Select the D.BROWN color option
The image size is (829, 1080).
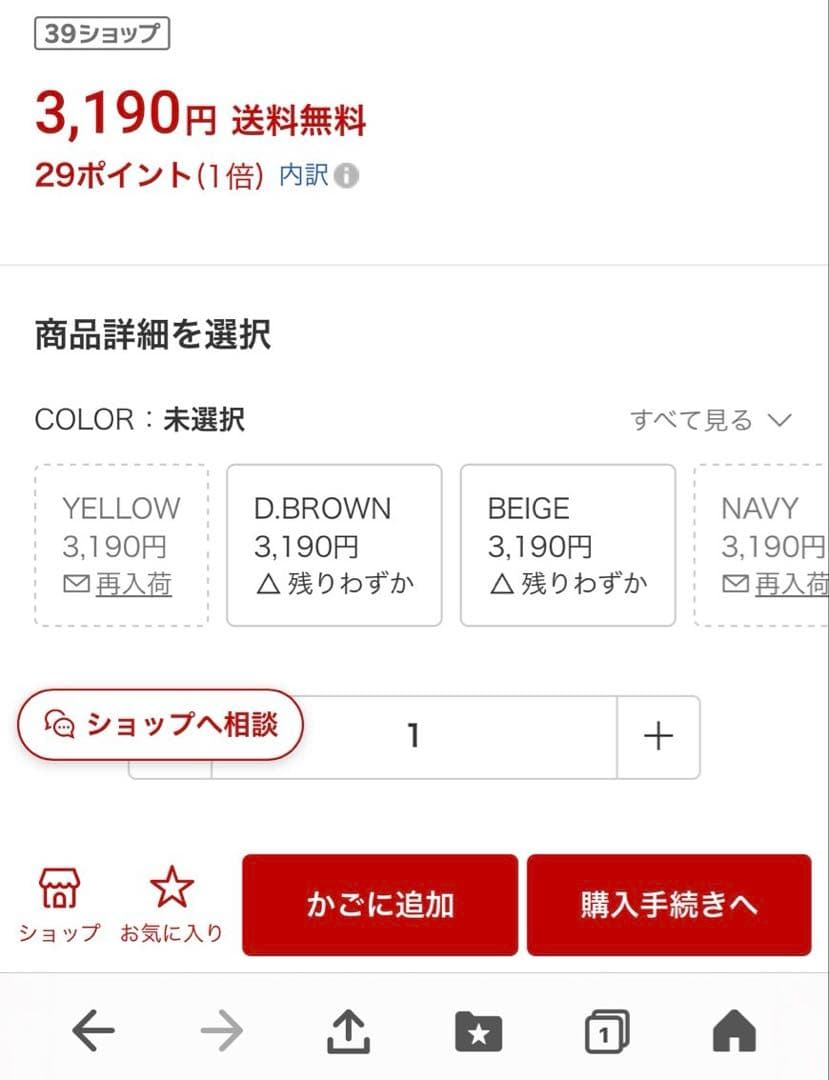(334, 546)
